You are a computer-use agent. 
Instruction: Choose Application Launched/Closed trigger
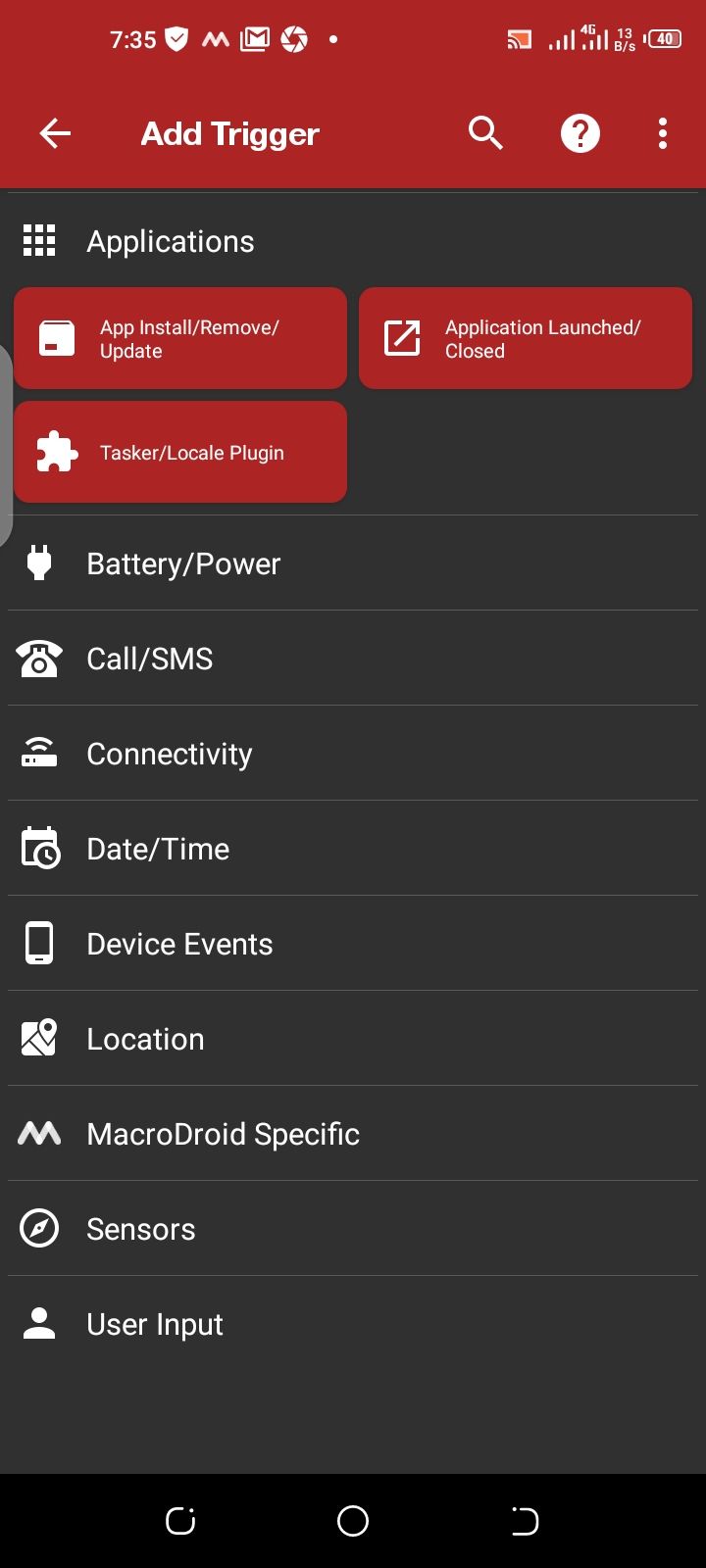[x=526, y=339]
